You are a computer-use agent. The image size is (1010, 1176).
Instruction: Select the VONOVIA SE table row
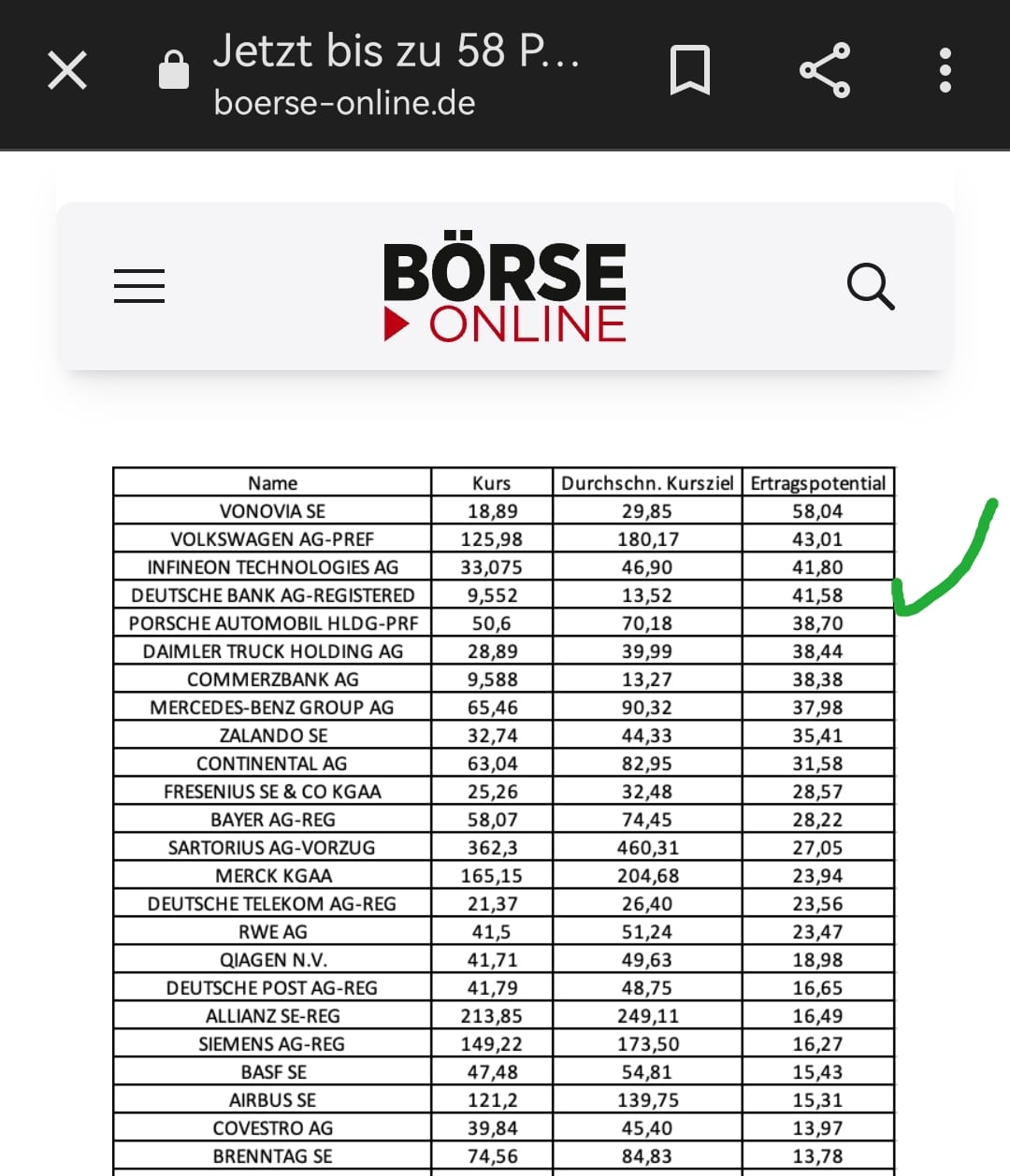(271, 510)
